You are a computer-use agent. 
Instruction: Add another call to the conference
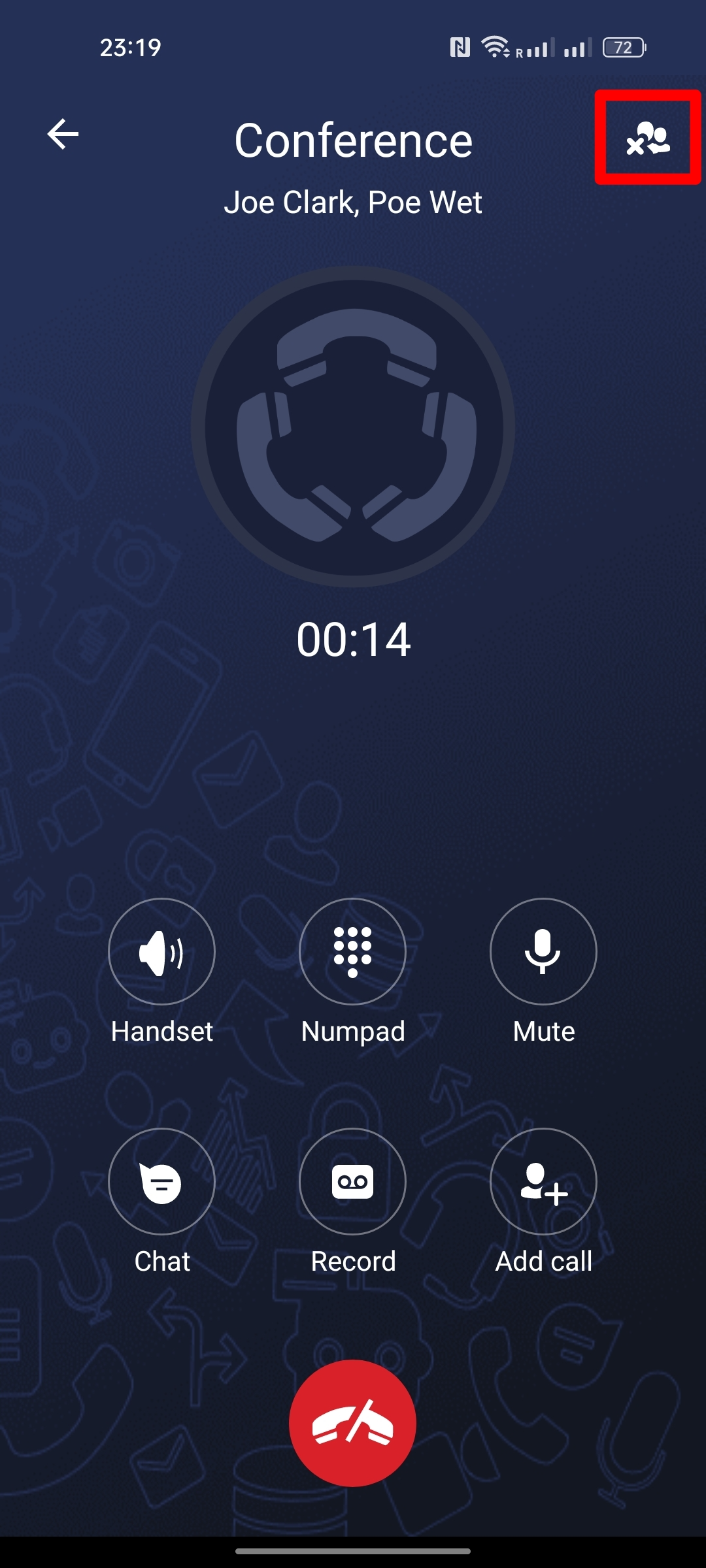pos(543,1181)
